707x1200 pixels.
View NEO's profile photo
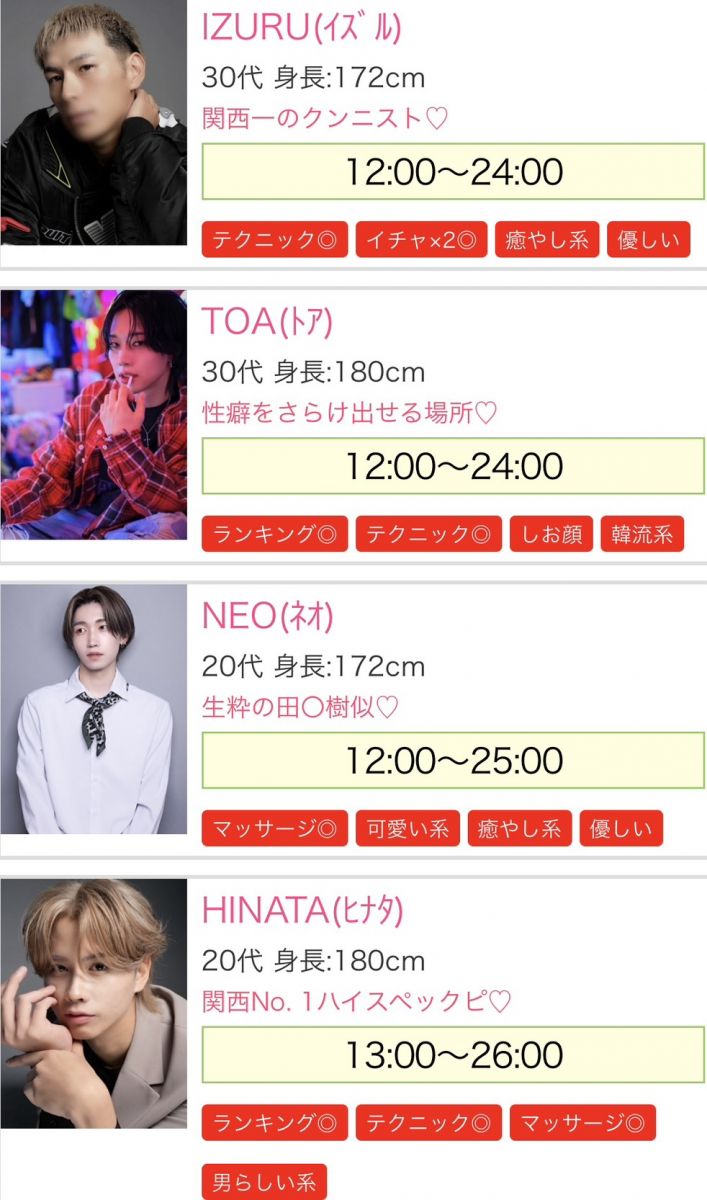(x=94, y=709)
